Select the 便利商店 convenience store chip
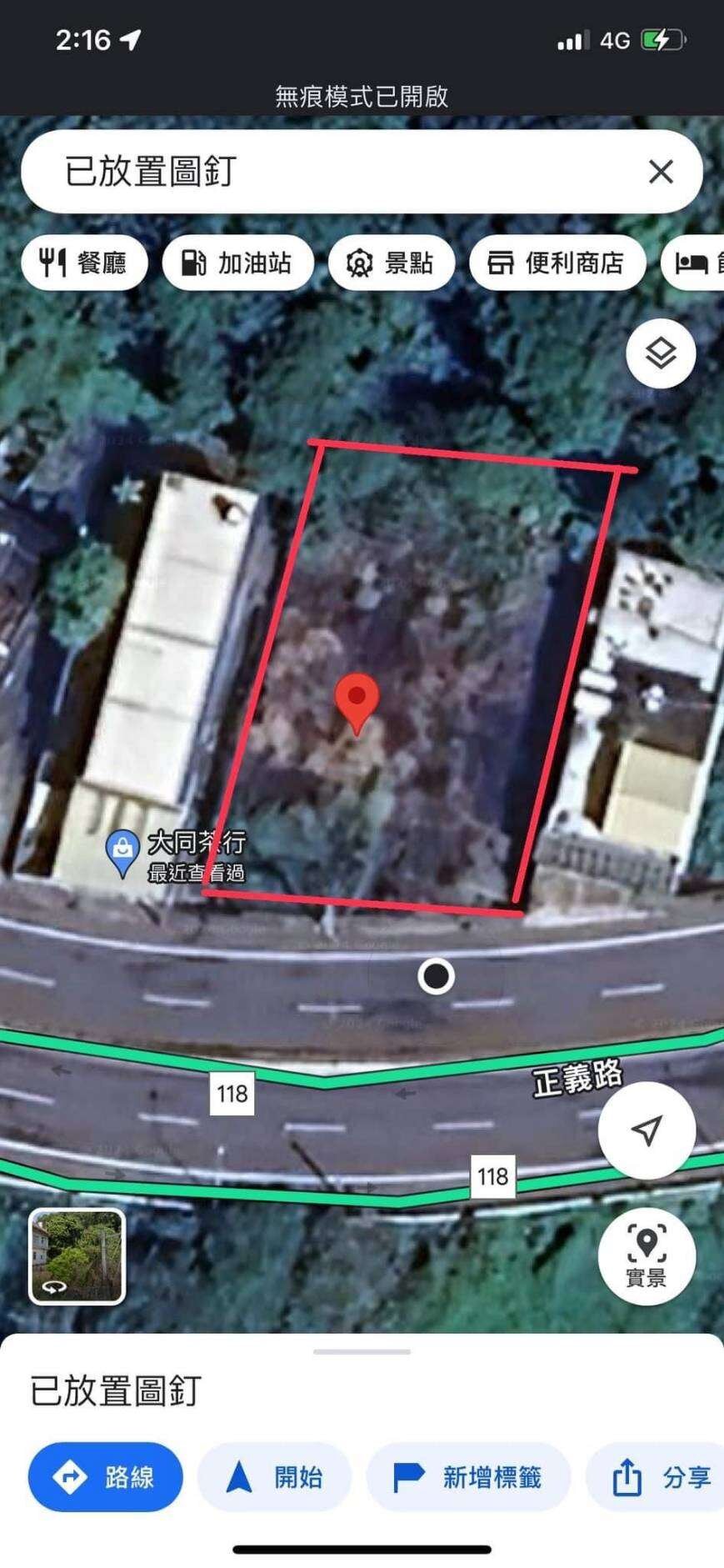The width and height of the screenshot is (724, 1568). 557,263
